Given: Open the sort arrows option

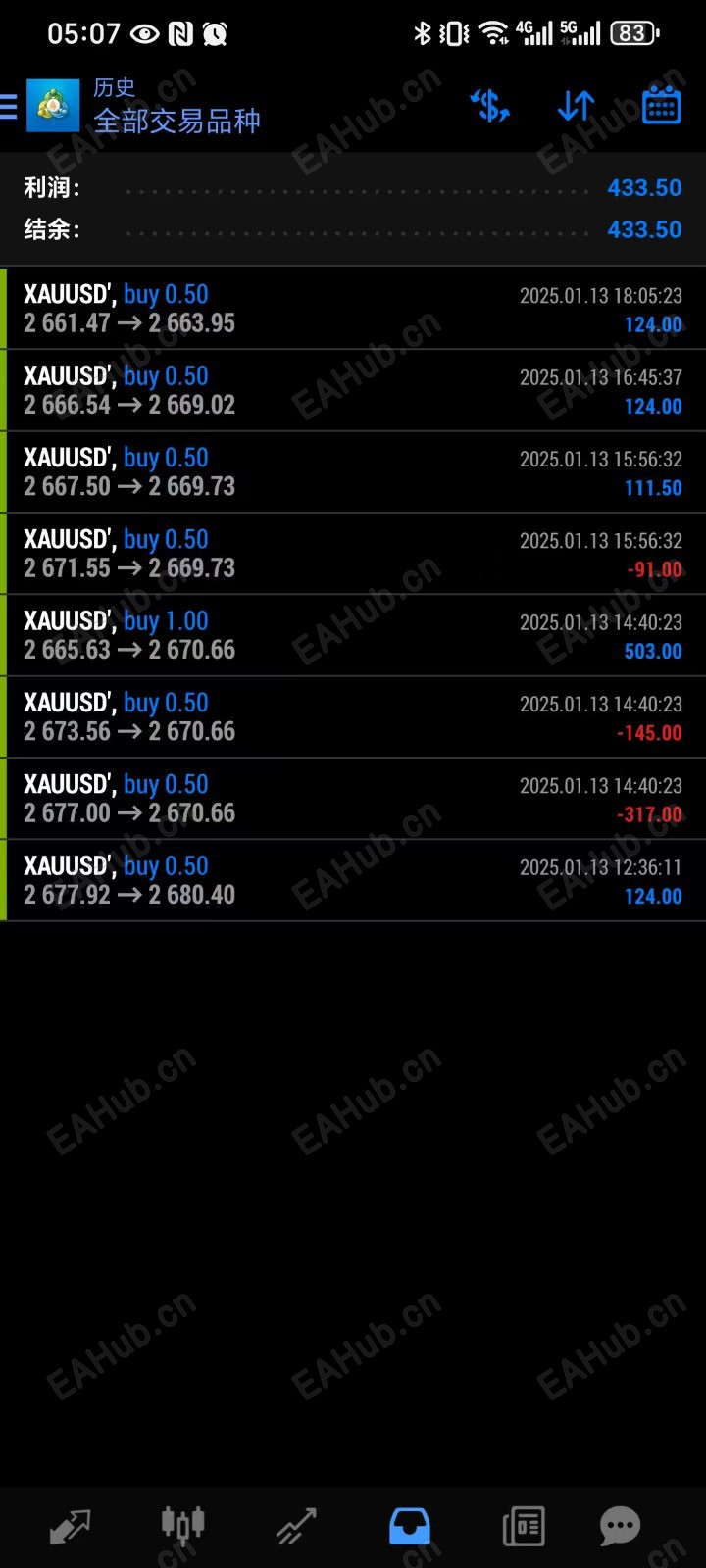Looking at the screenshot, I should (576, 106).
